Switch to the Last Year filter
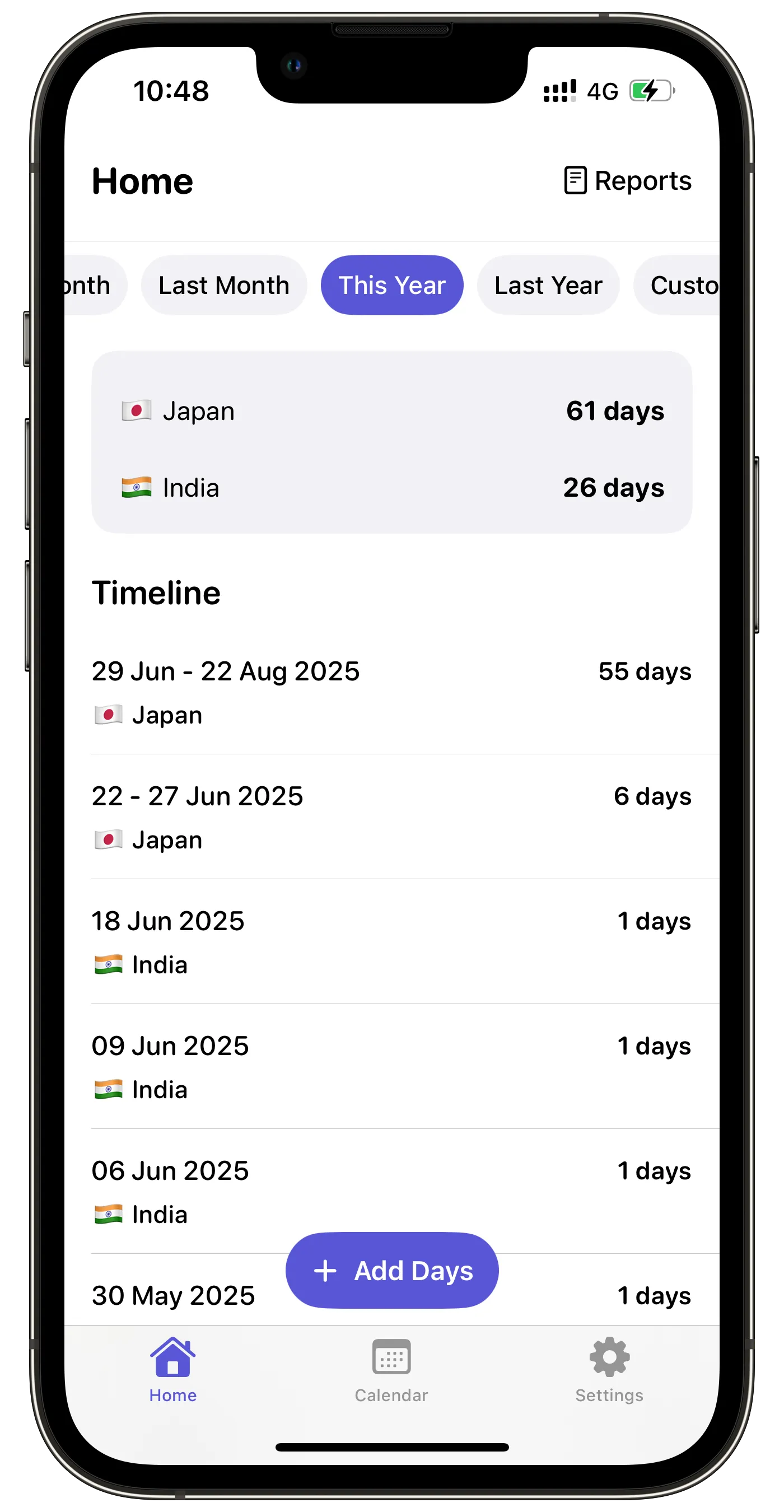The image size is (784, 1512). pyautogui.click(x=548, y=285)
